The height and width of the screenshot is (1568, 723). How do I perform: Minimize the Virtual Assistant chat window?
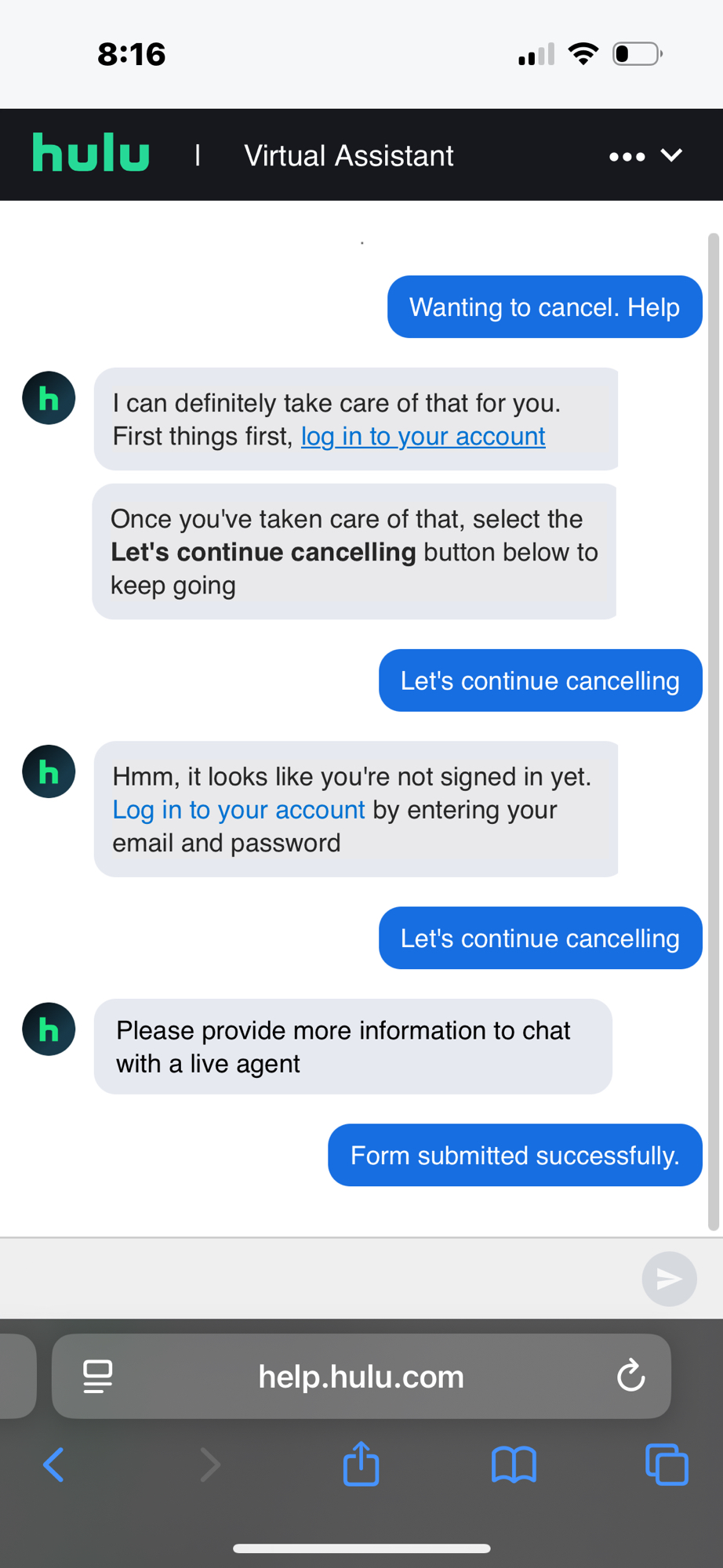[672, 155]
